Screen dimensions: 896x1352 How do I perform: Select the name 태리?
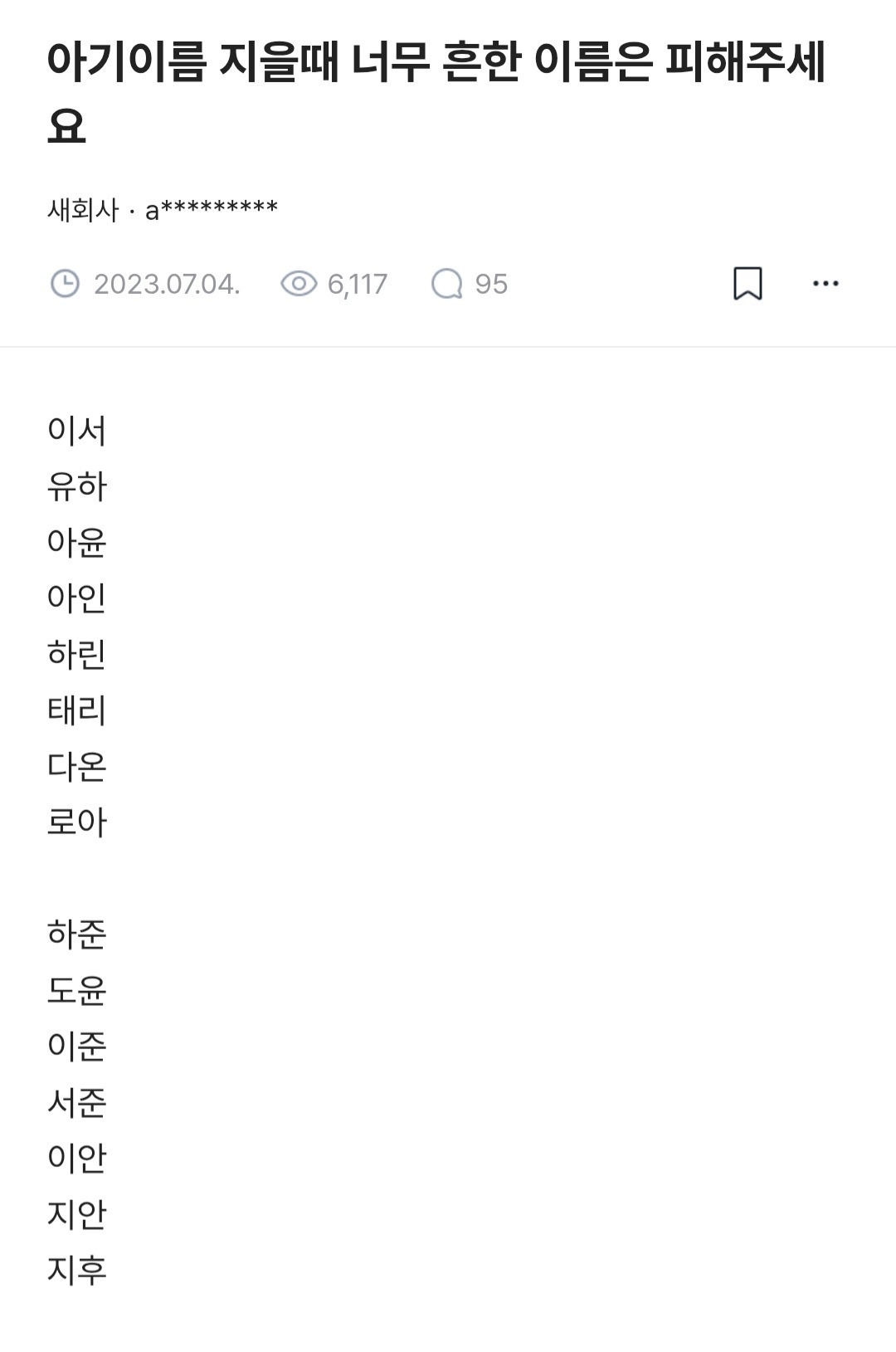tap(75, 711)
